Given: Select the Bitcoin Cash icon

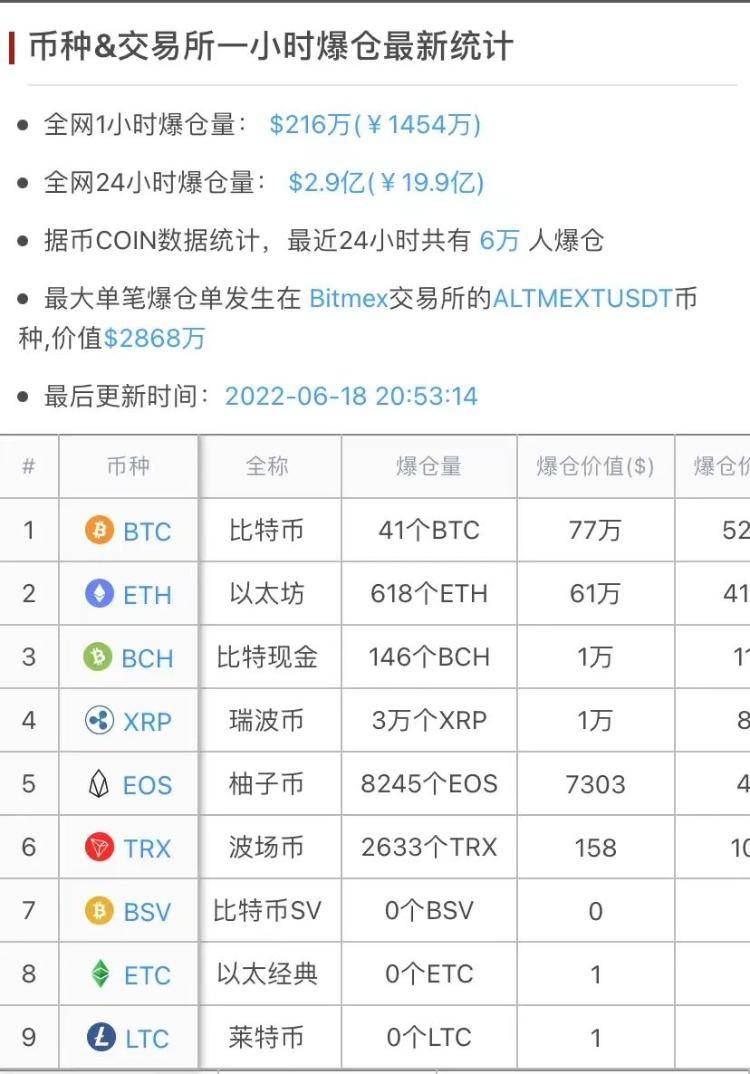Looking at the screenshot, I should pyautogui.click(x=99, y=657).
